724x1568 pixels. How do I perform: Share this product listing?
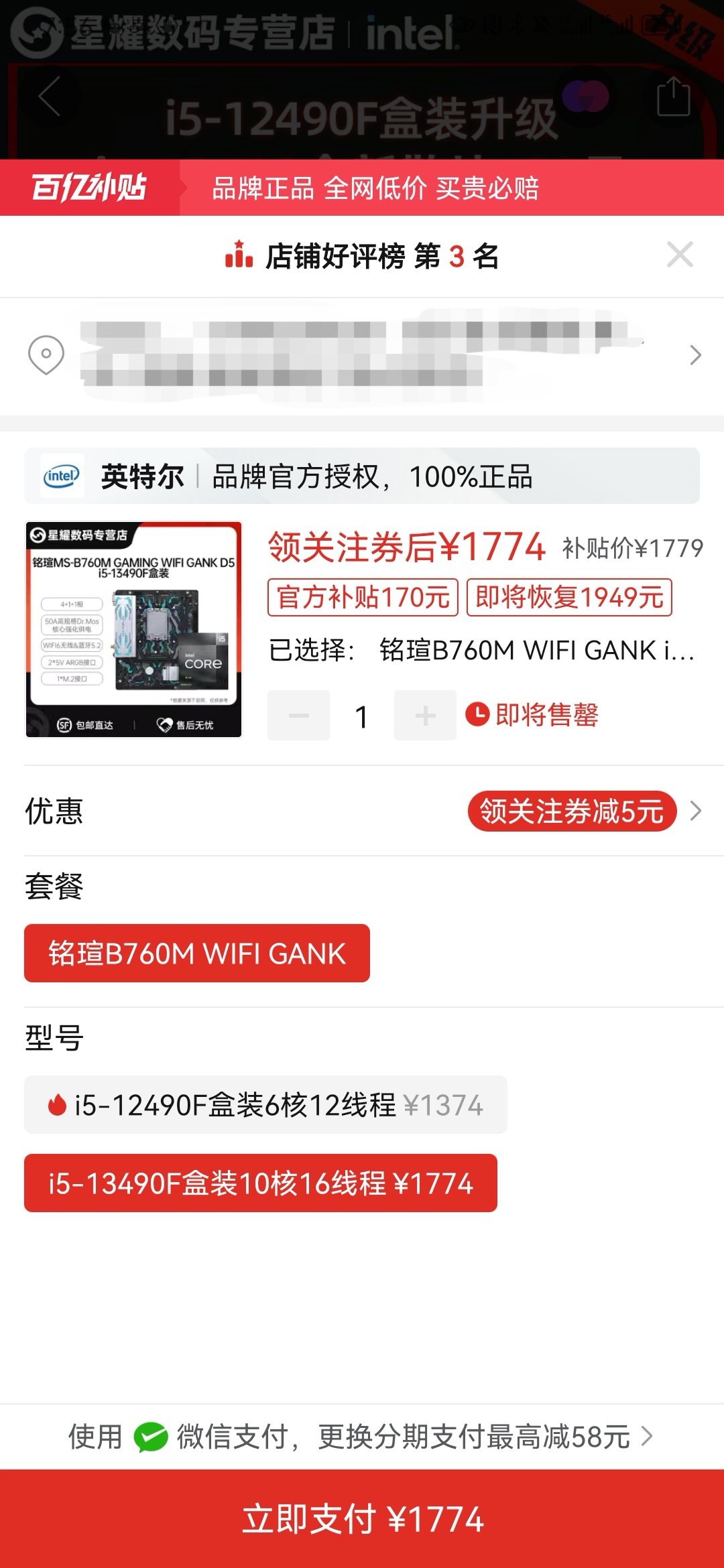tap(673, 96)
